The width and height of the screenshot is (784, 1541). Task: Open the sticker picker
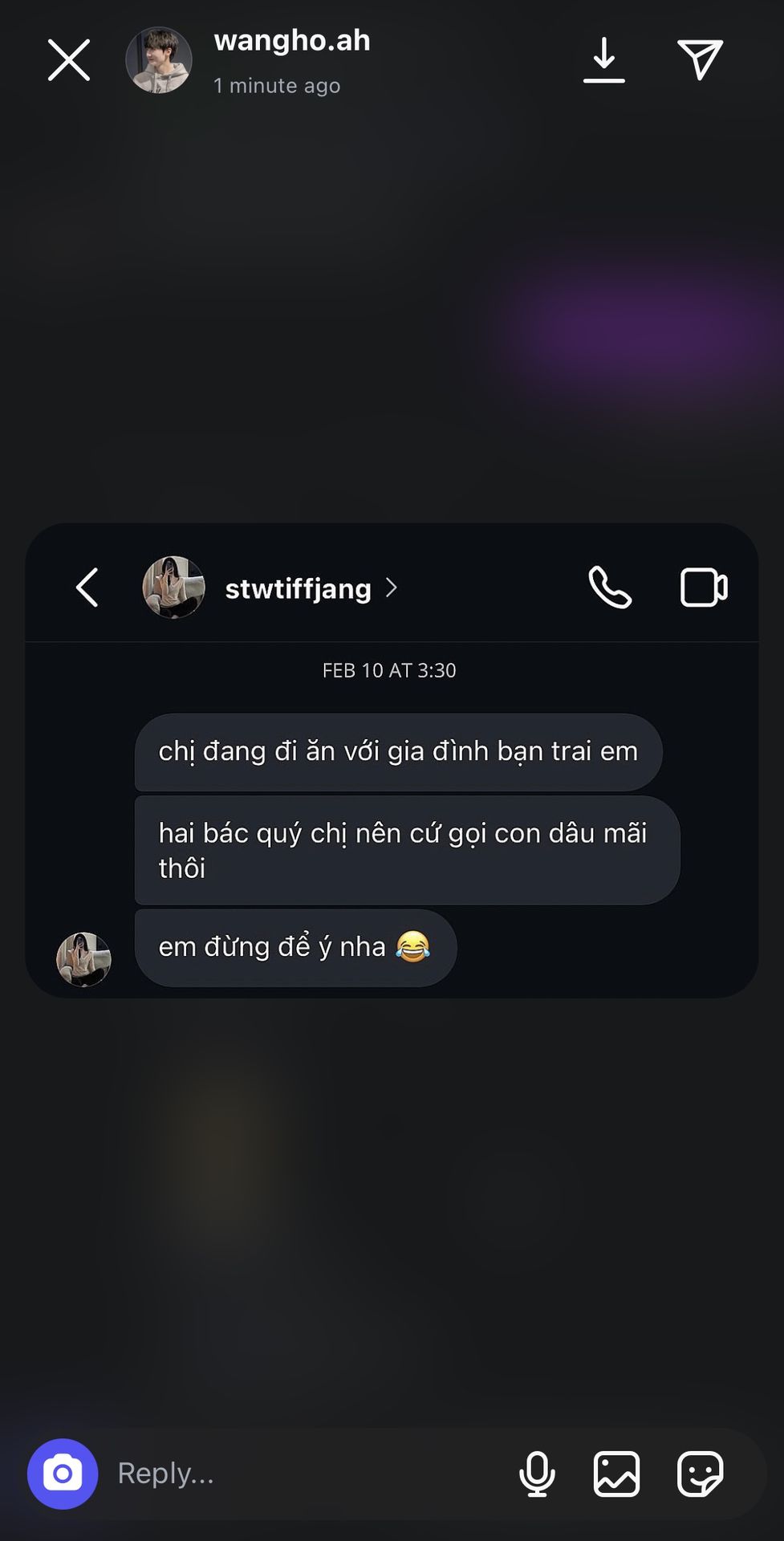coord(701,1474)
